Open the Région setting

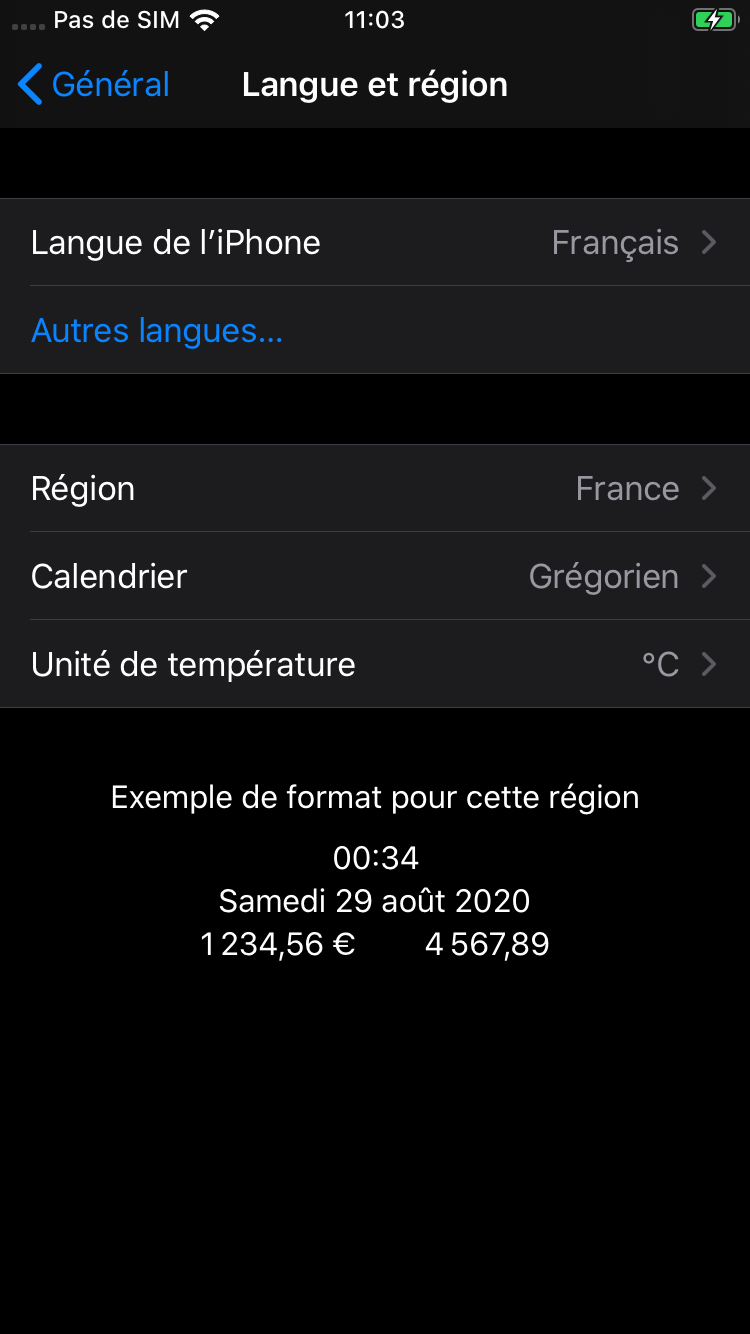coord(375,488)
